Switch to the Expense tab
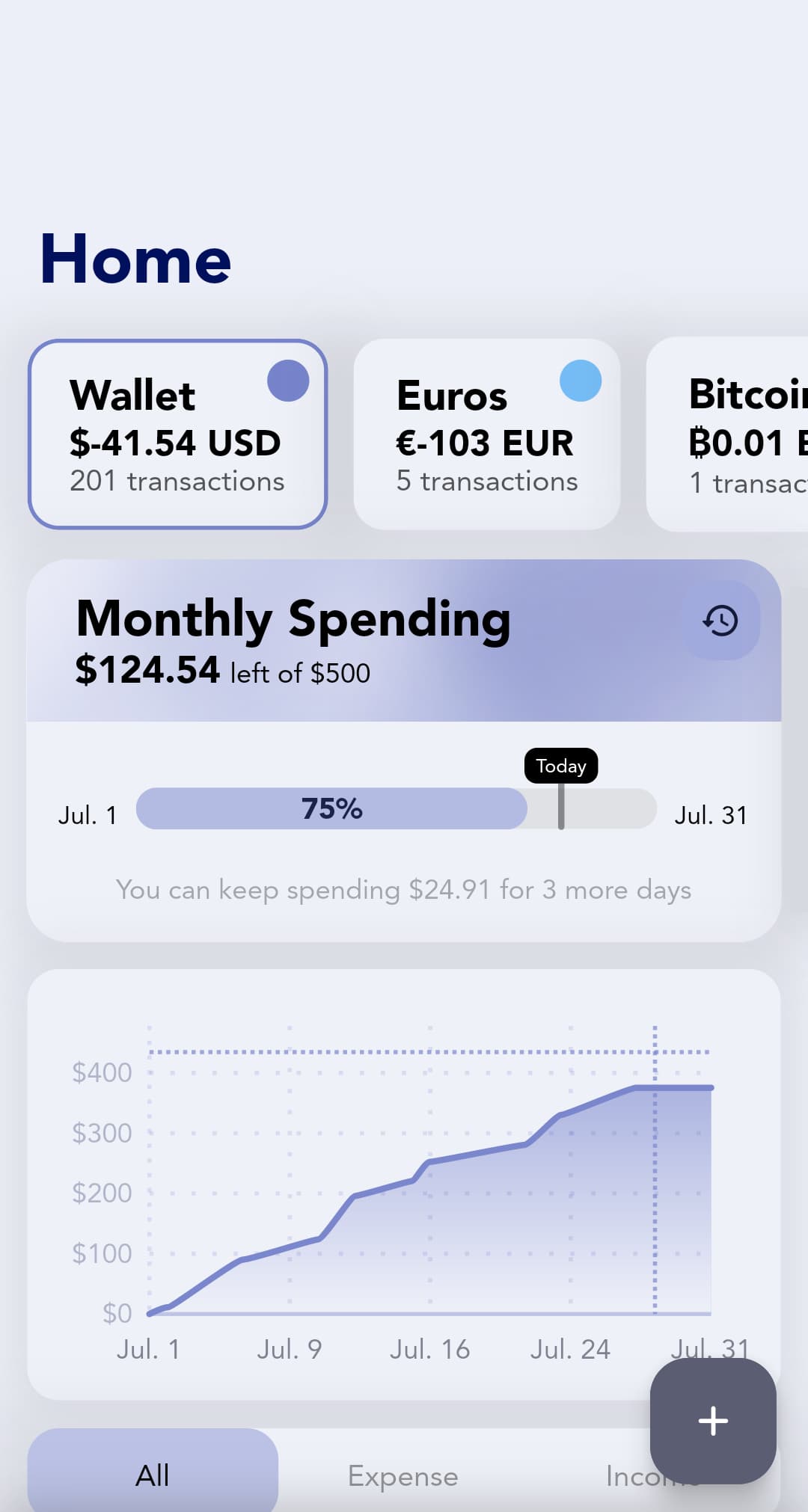Viewport: 808px width, 1512px height. (403, 1476)
